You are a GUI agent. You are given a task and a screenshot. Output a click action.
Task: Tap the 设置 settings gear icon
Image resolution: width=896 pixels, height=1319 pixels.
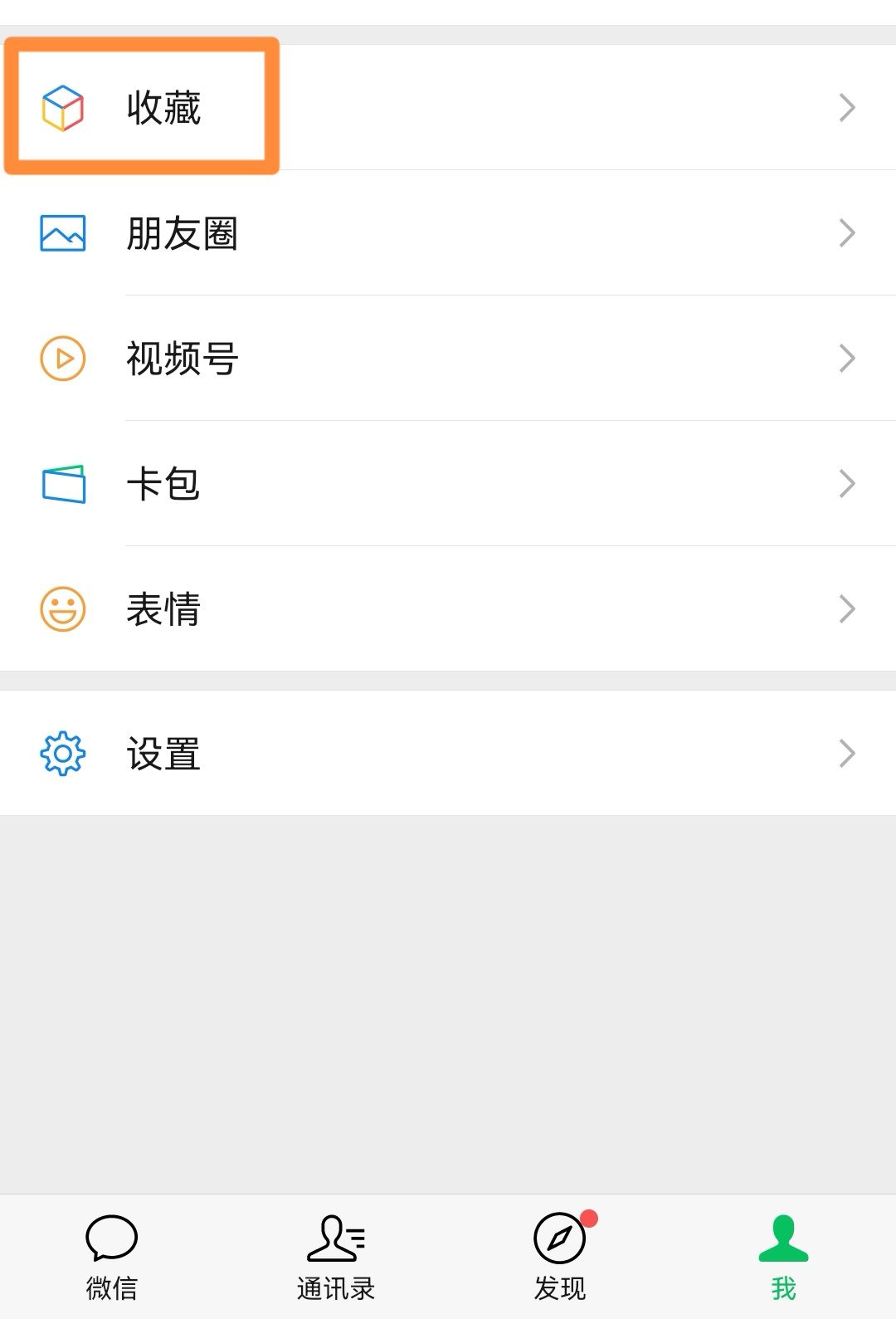(x=61, y=753)
